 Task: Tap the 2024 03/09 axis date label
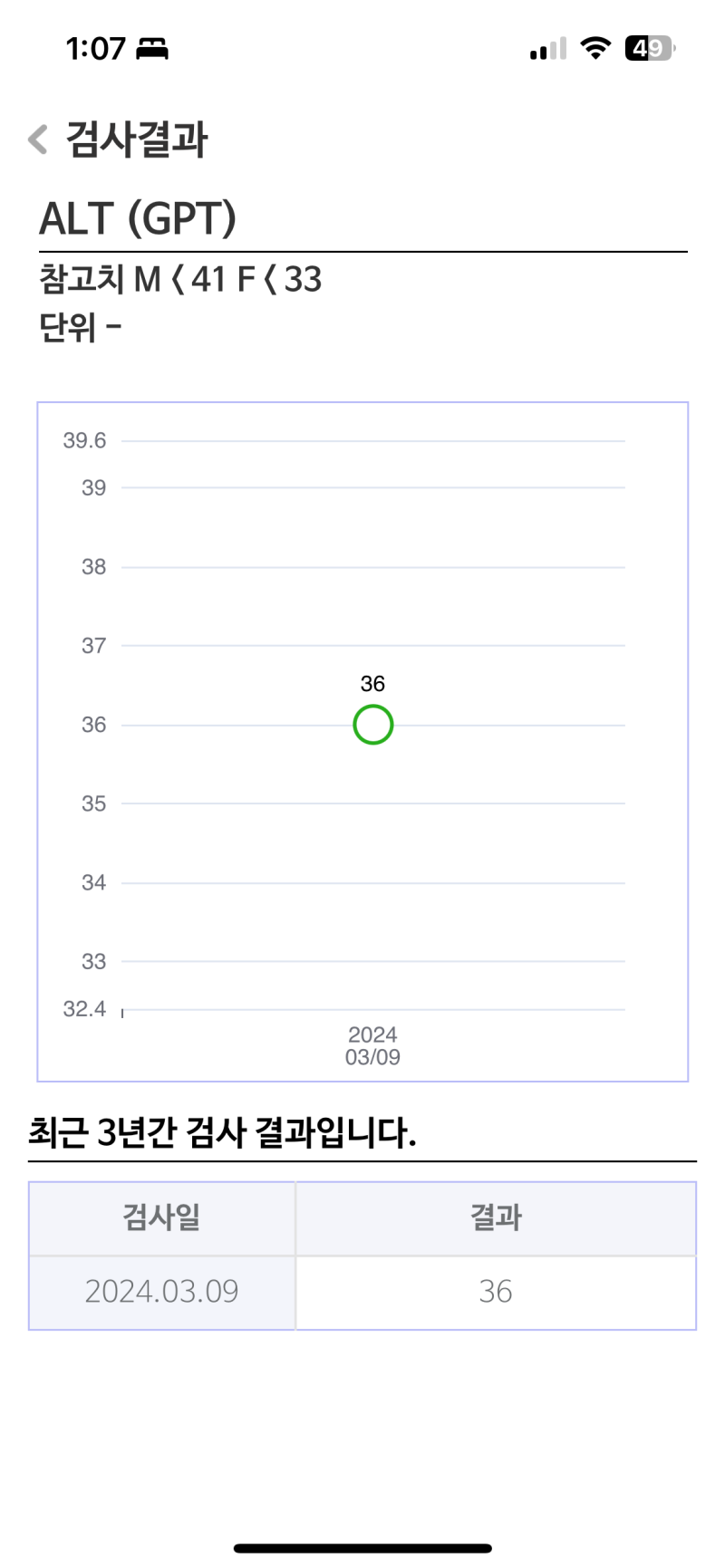pyautogui.click(x=372, y=1046)
